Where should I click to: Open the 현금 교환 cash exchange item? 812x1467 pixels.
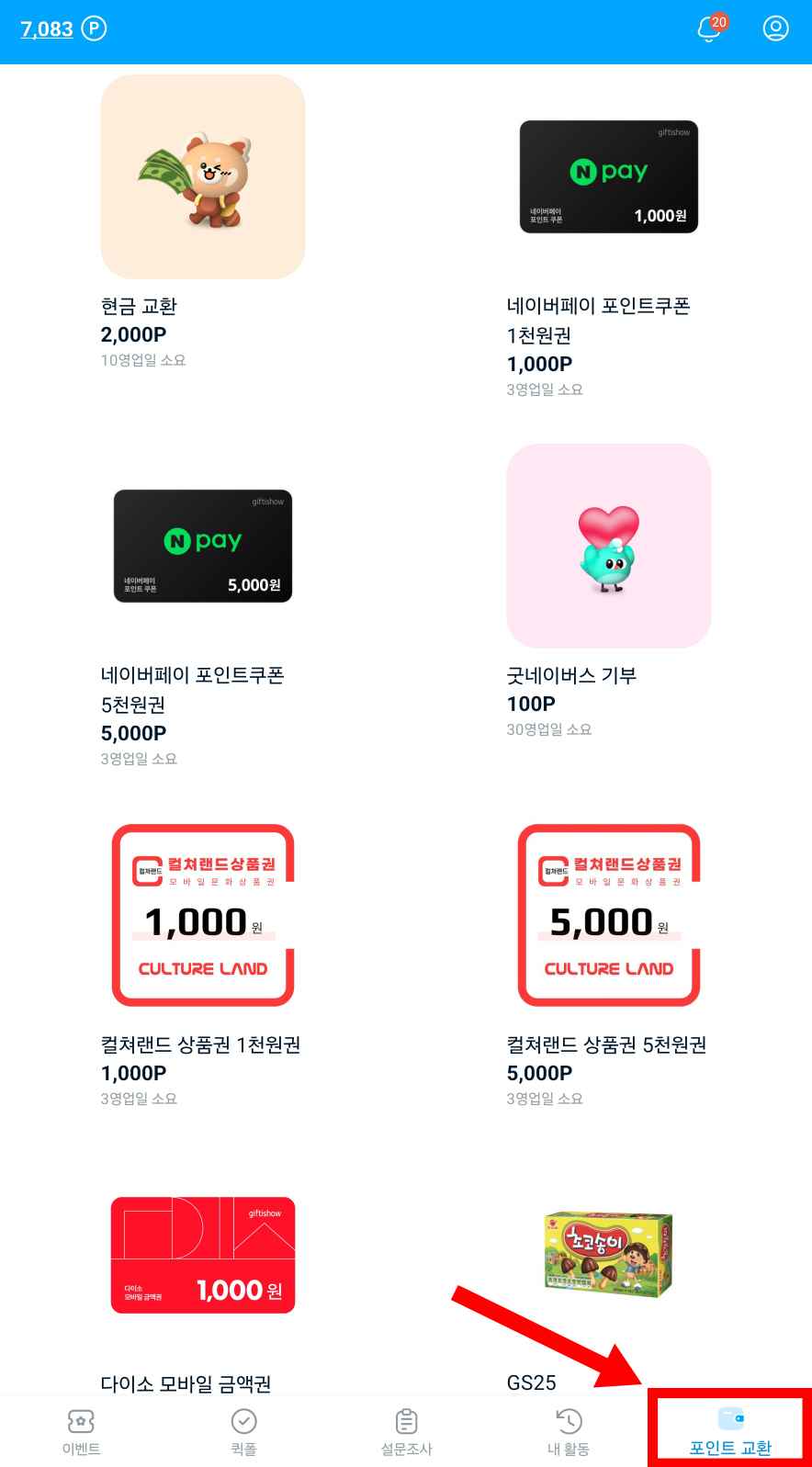202,176
